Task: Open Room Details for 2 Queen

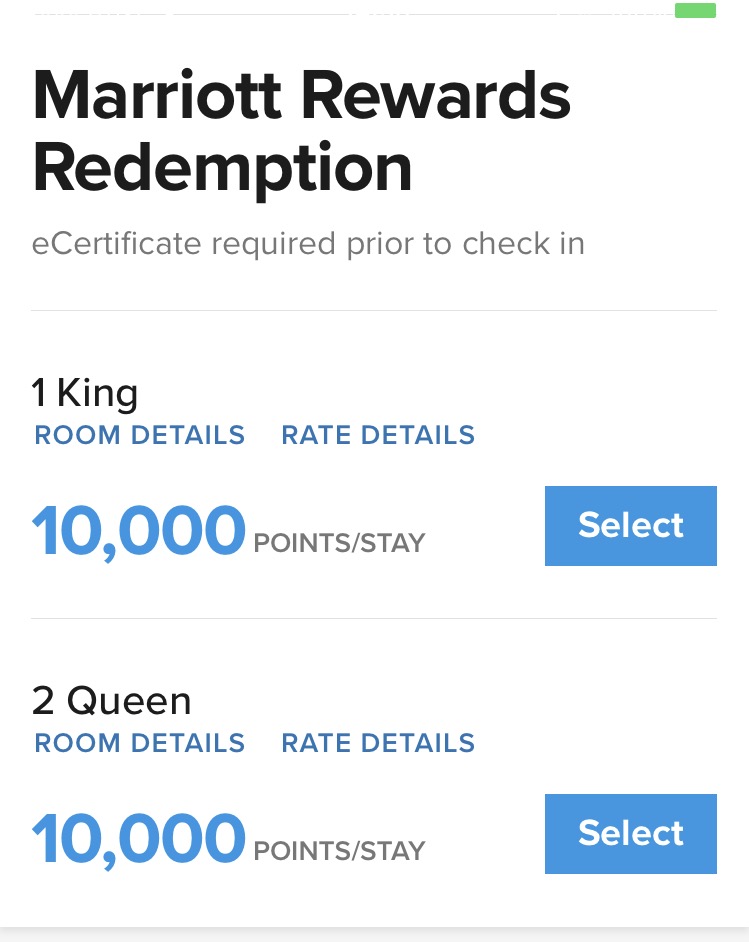Action: (x=139, y=744)
